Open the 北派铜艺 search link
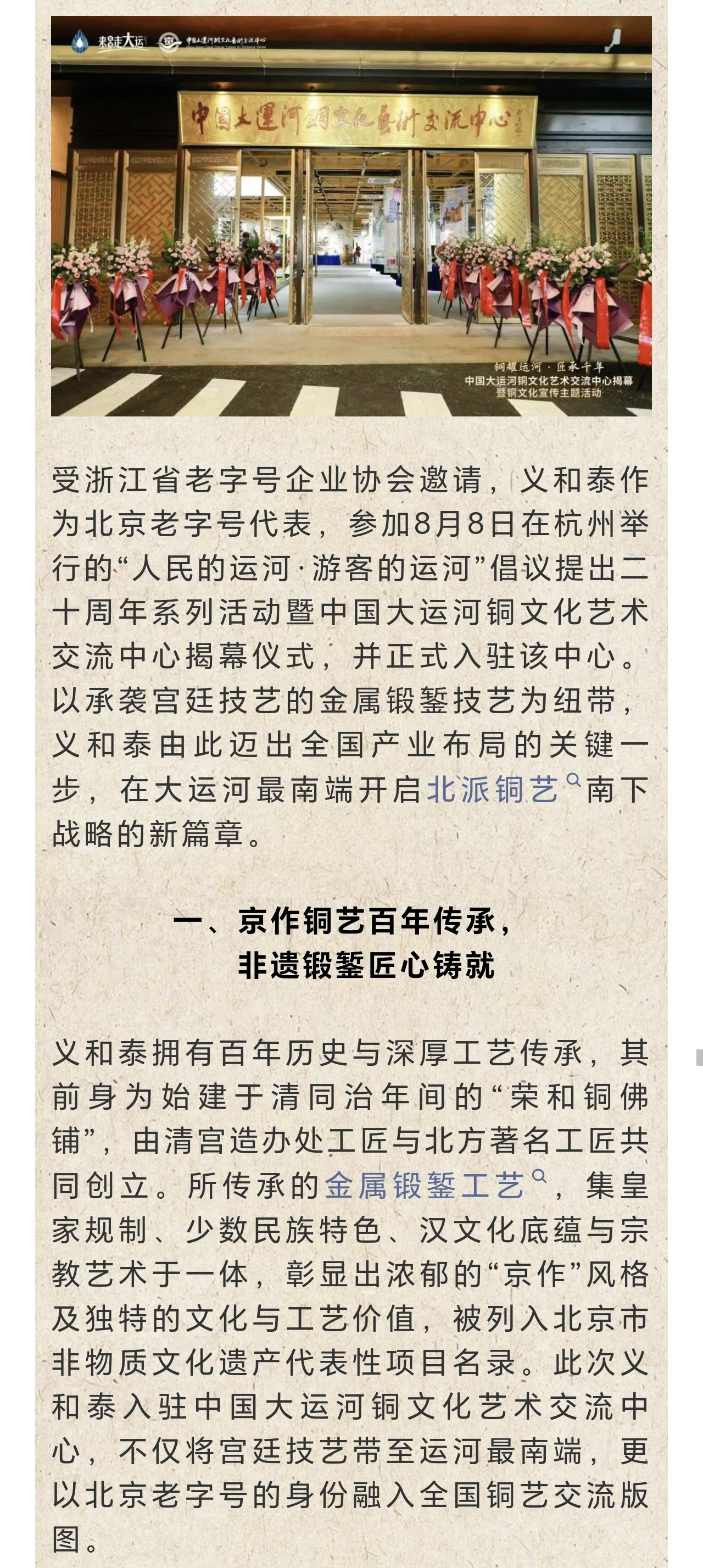The height and width of the screenshot is (1568, 703). [x=504, y=789]
